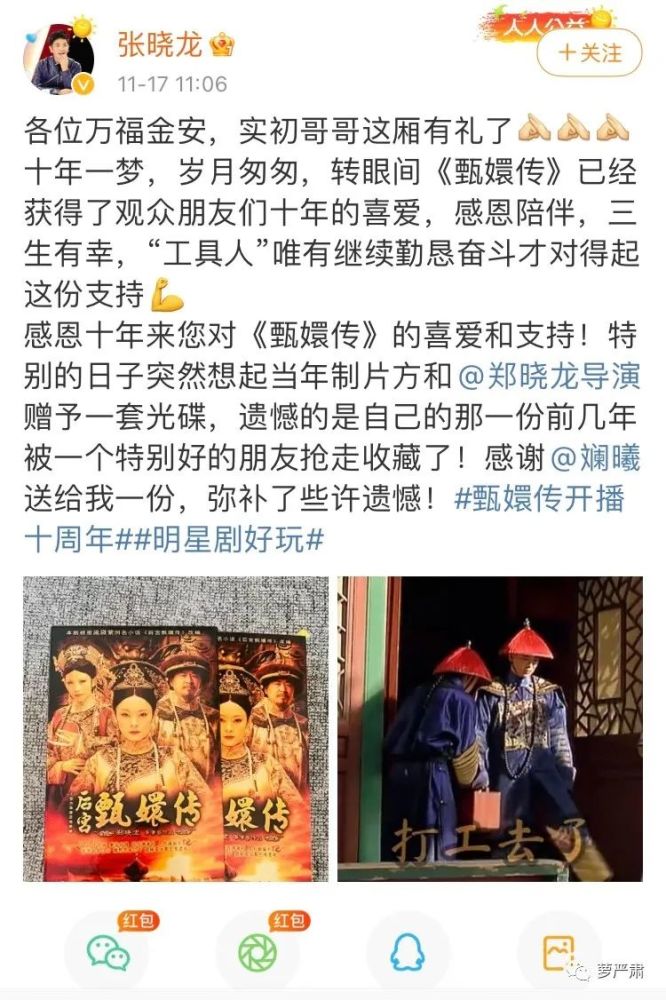Viewport: 666px width, 1000px height.
Task: Open 张晓龙's profile avatar
Action: [59, 59]
